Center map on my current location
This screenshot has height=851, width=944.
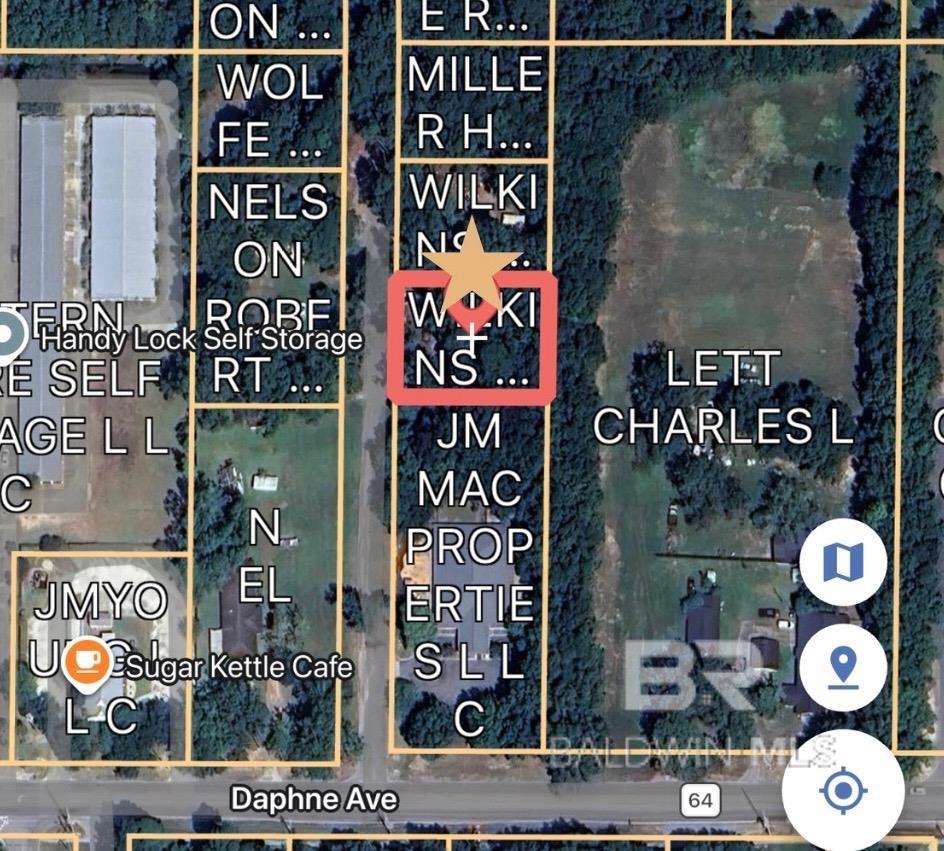point(842,792)
